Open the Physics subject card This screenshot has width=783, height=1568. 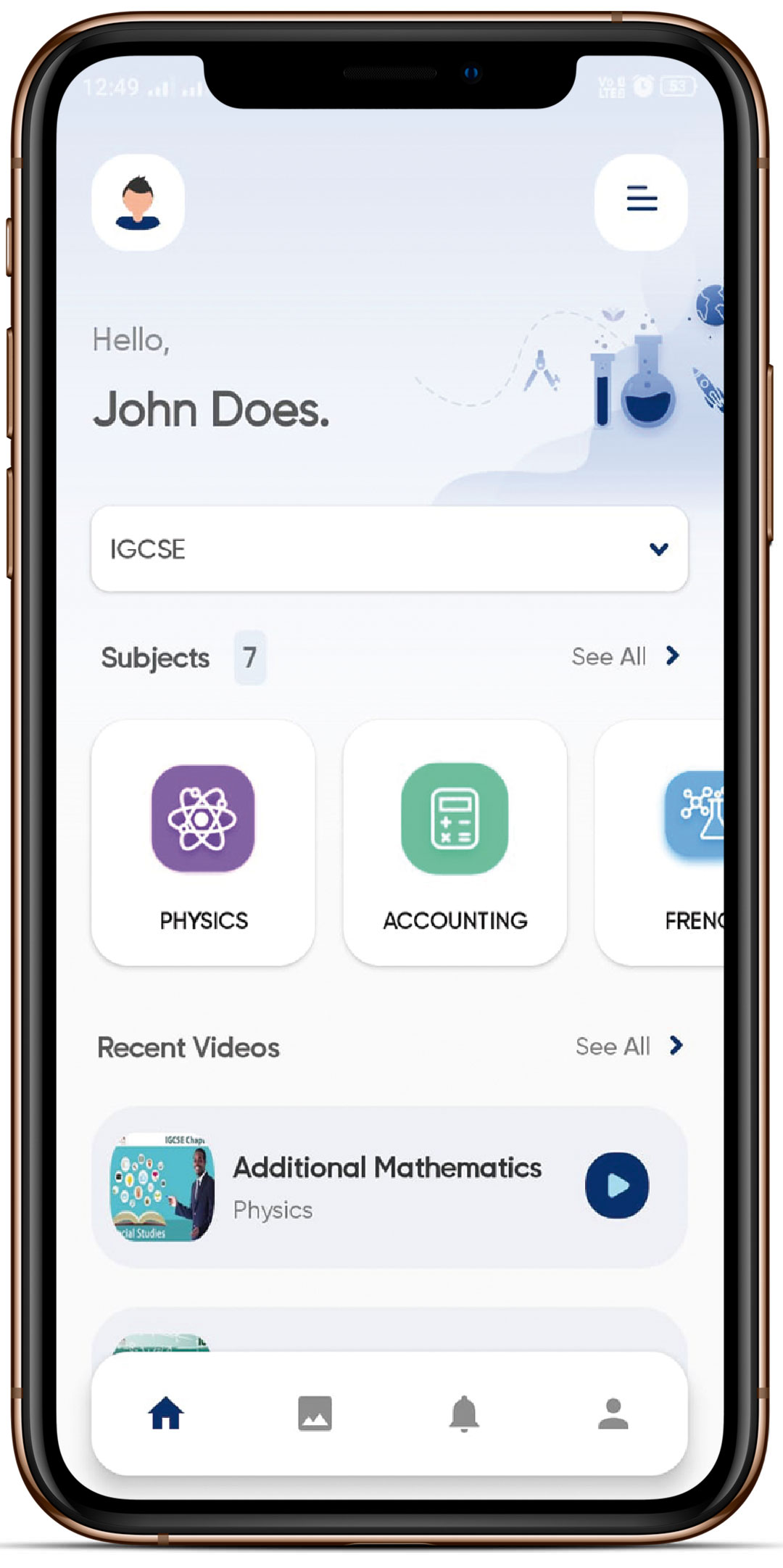coord(203,843)
